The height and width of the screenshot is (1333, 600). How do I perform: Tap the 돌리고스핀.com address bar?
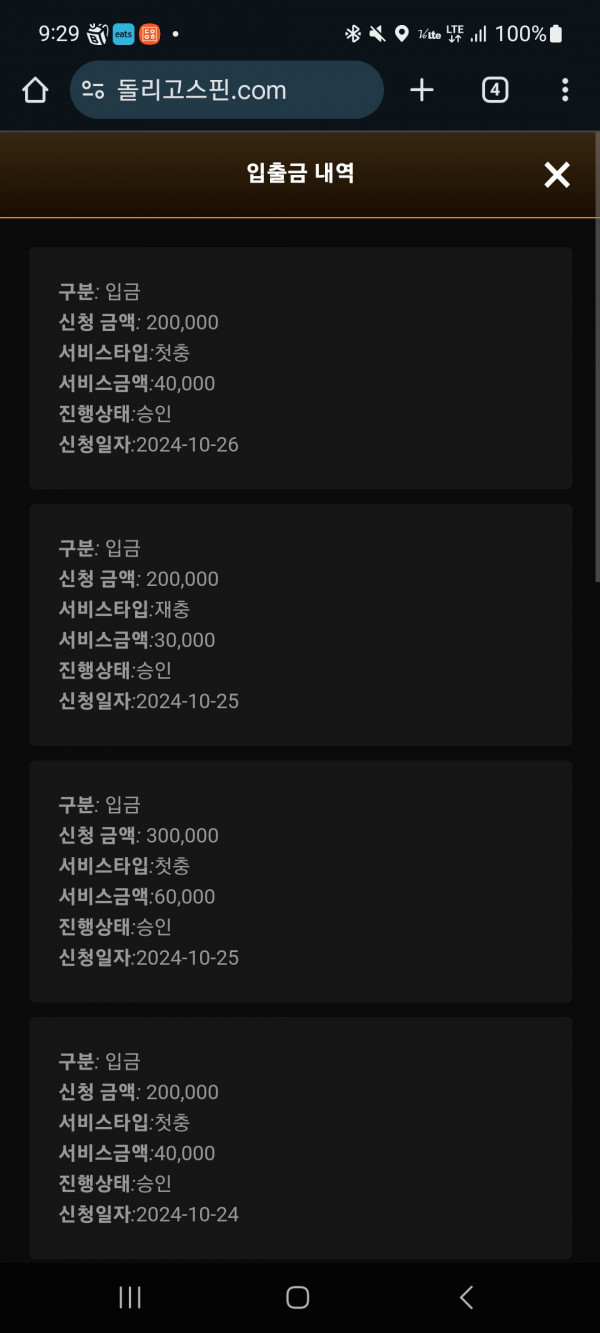click(227, 90)
